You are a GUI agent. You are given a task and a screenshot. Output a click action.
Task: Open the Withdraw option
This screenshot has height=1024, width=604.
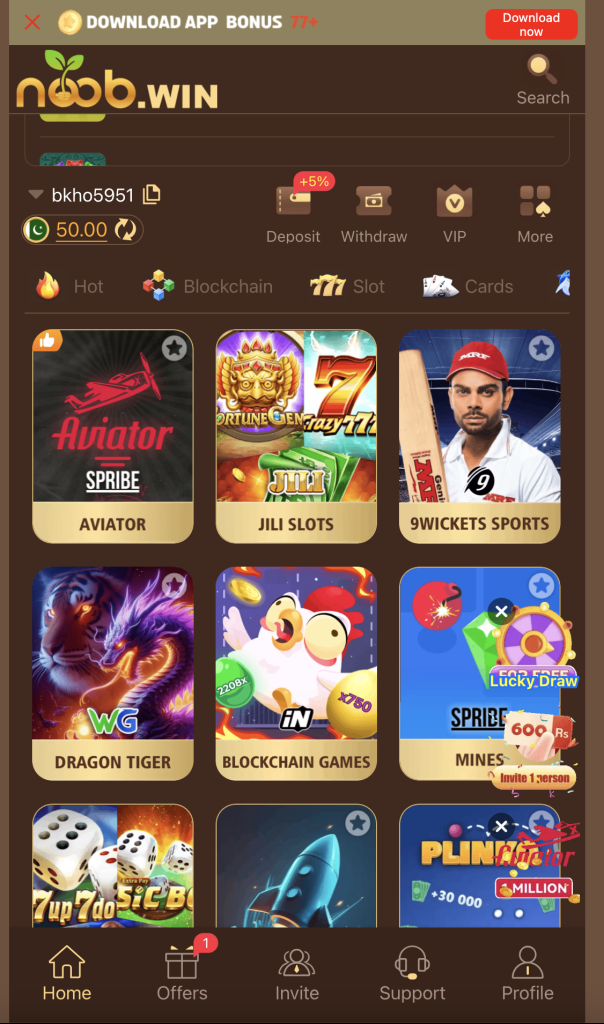coord(373,213)
